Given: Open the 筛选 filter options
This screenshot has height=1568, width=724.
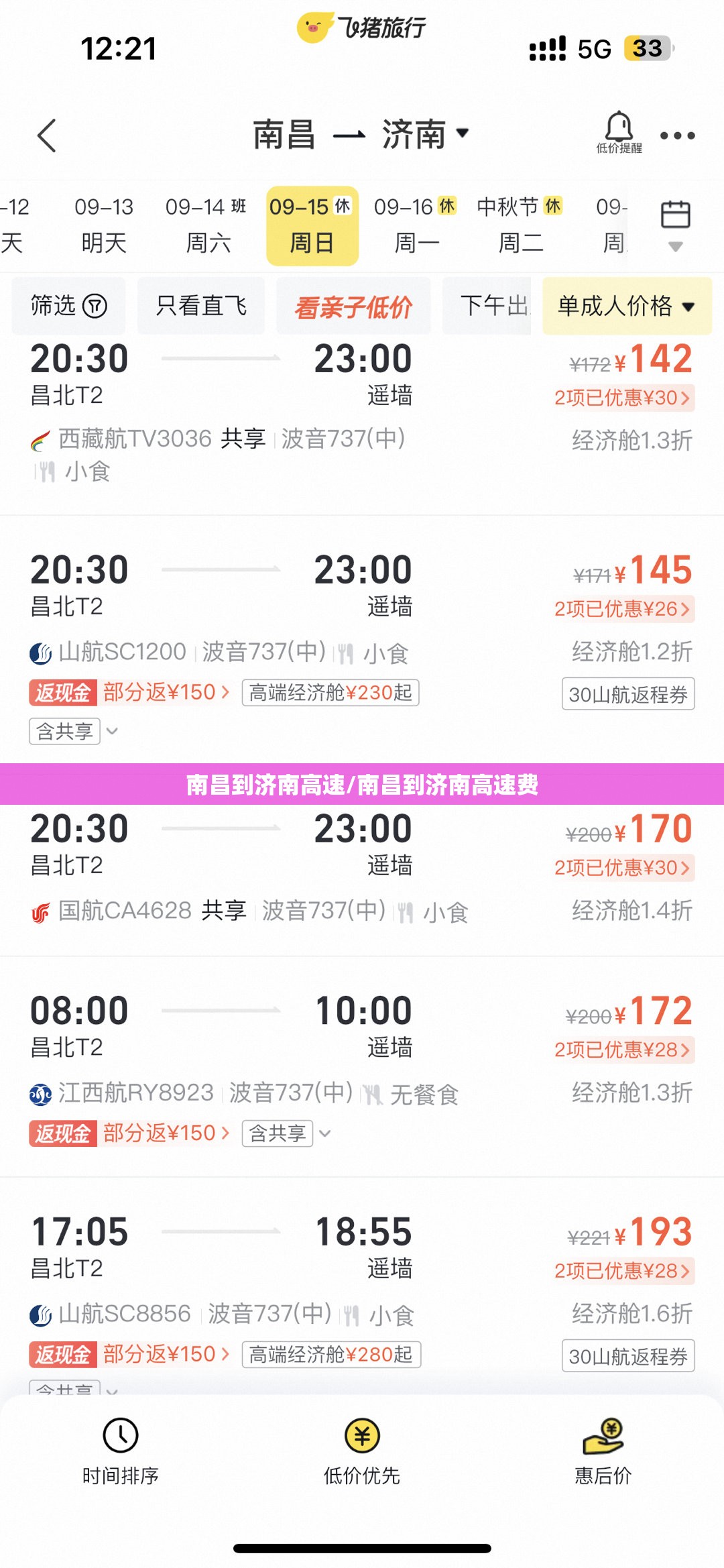Looking at the screenshot, I should coord(68,306).
